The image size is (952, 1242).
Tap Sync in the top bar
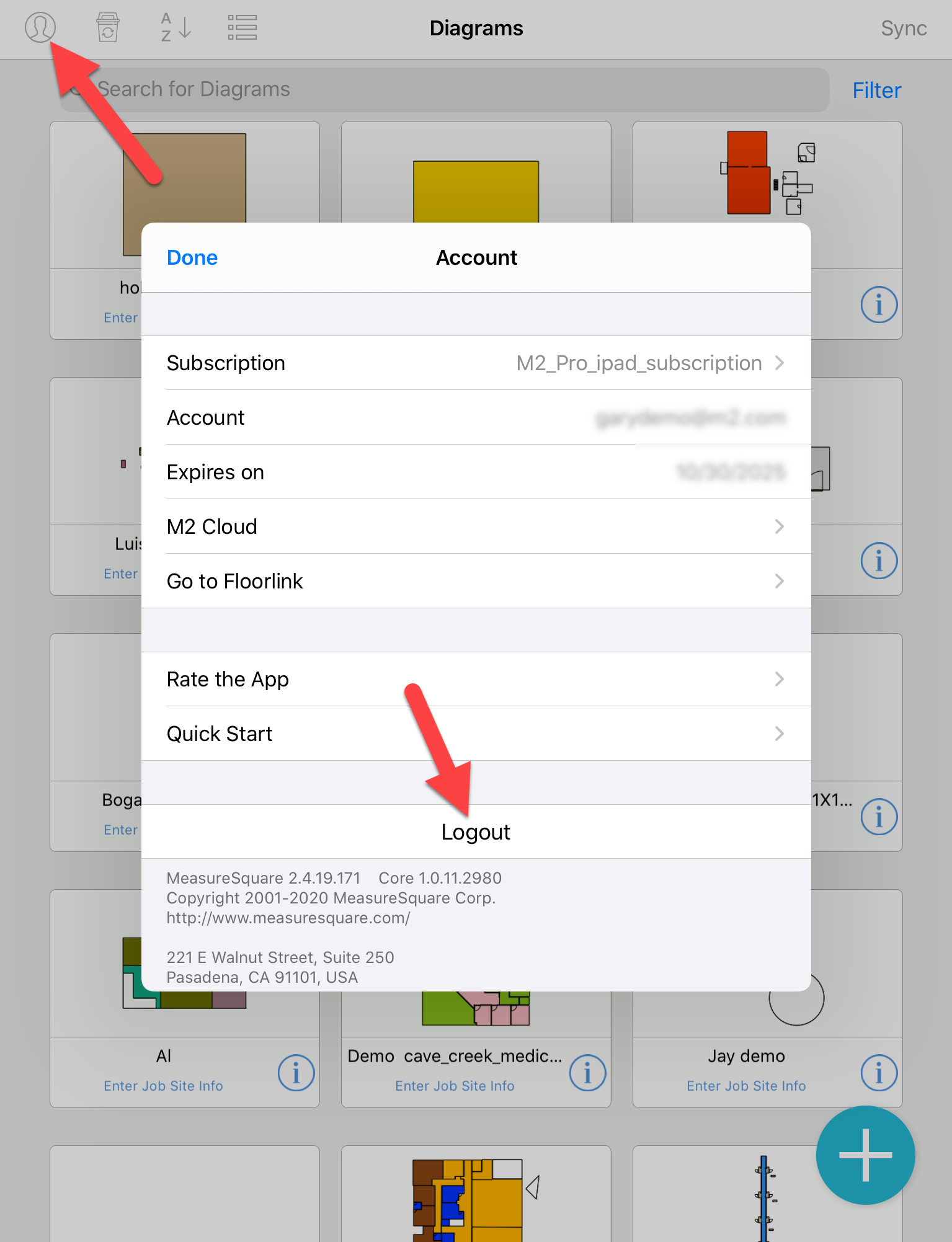[x=903, y=29]
